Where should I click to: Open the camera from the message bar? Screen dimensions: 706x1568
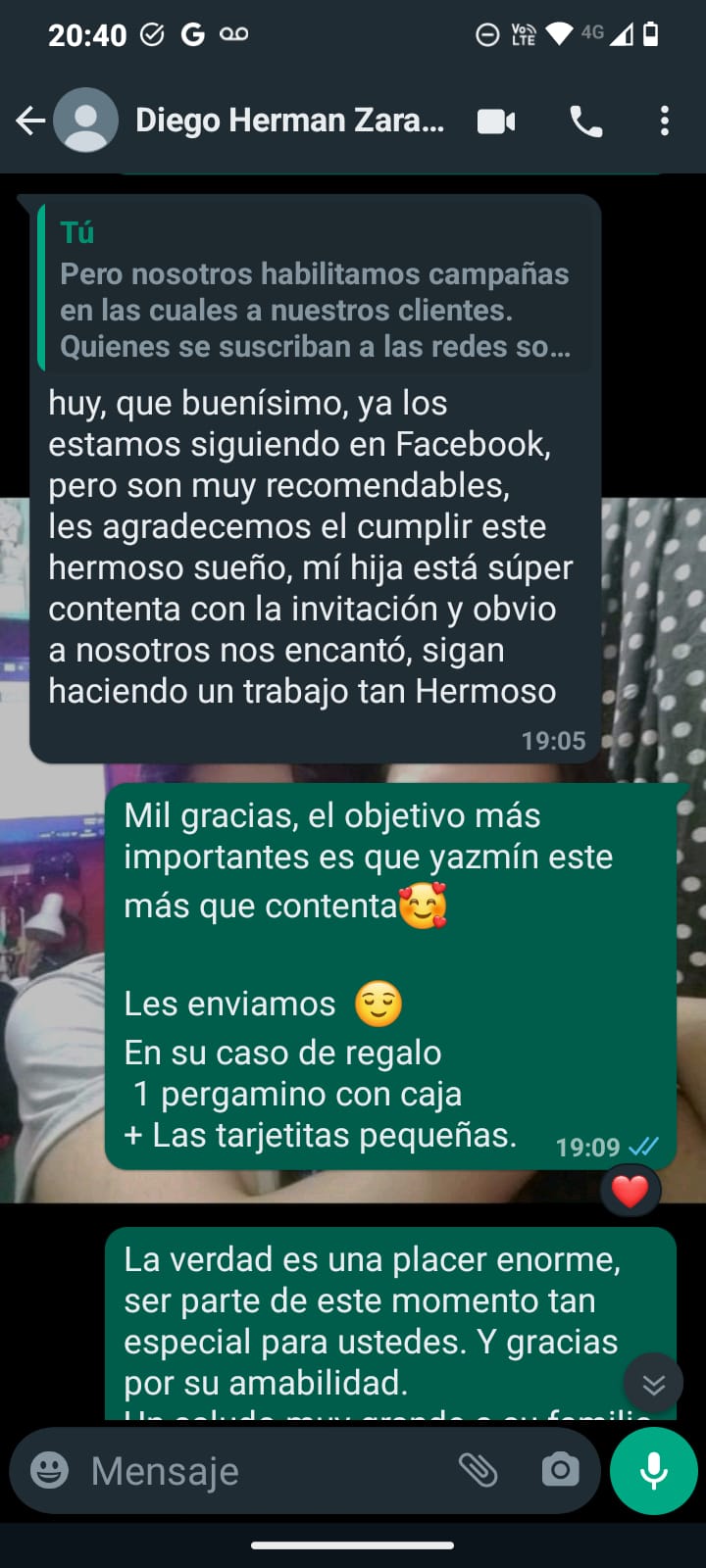pyautogui.click(x=560, y=1470)
